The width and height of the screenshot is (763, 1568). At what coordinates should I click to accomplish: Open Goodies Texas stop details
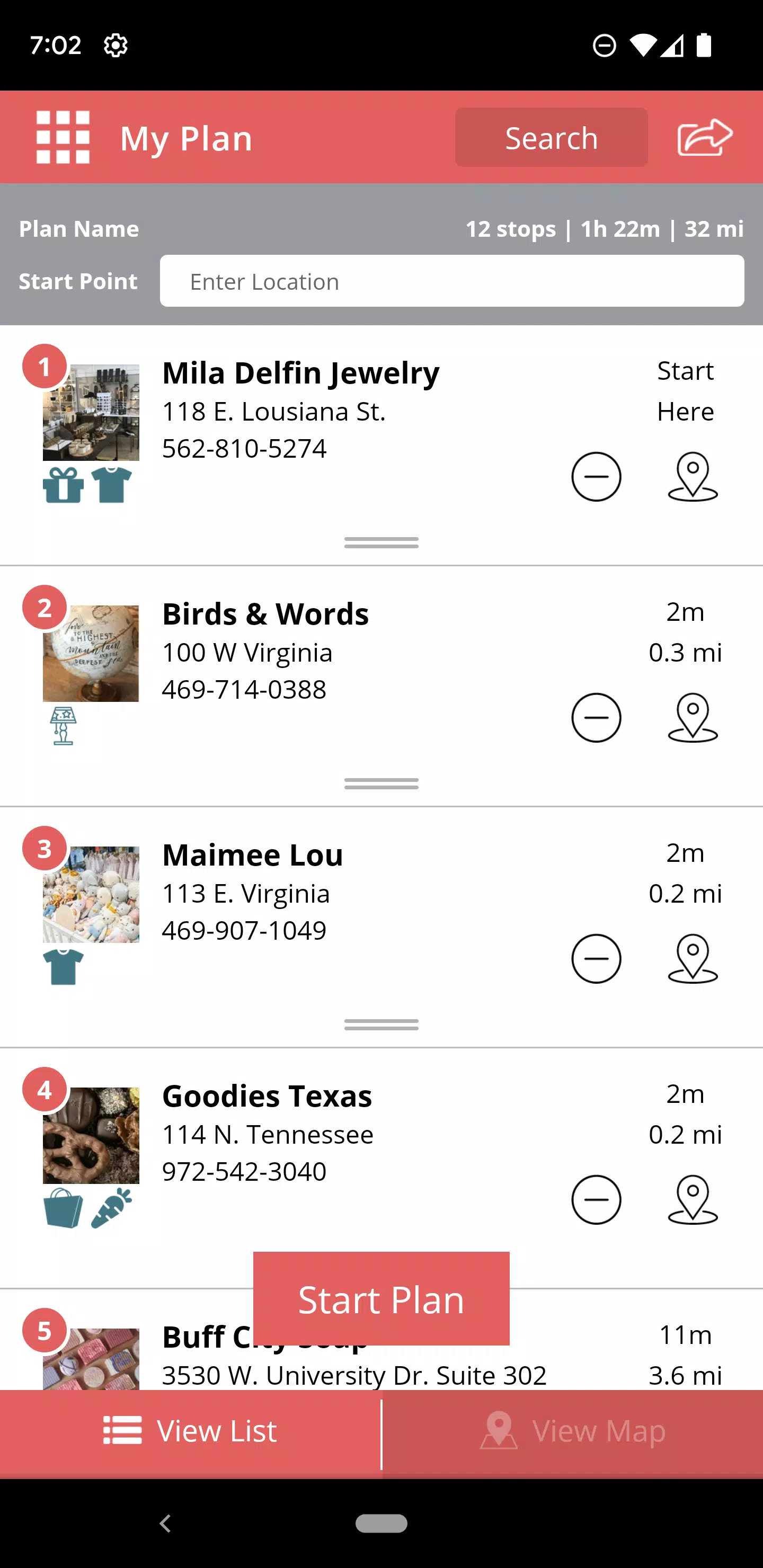[268, 1095]
